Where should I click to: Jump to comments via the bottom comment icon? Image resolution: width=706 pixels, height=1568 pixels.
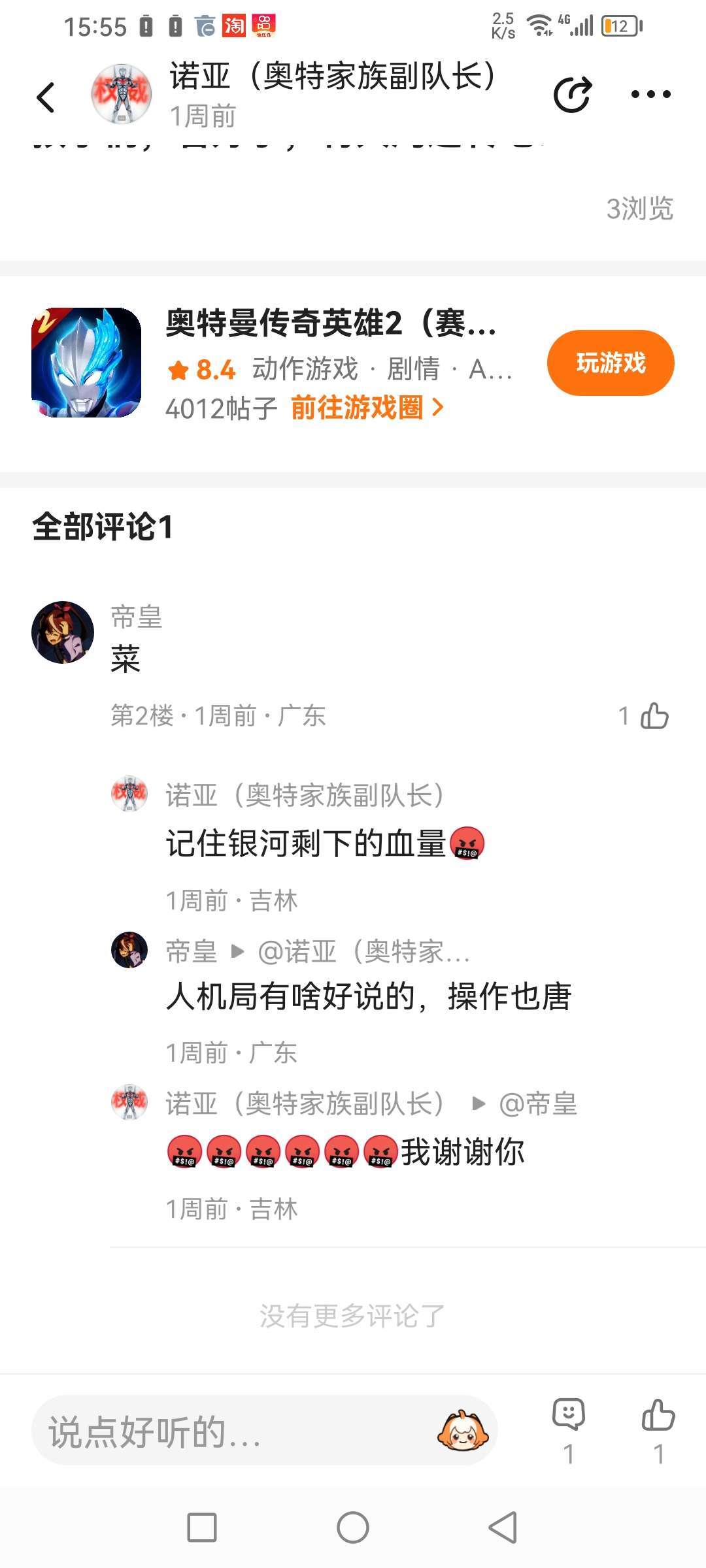(x=568, y=1416)
